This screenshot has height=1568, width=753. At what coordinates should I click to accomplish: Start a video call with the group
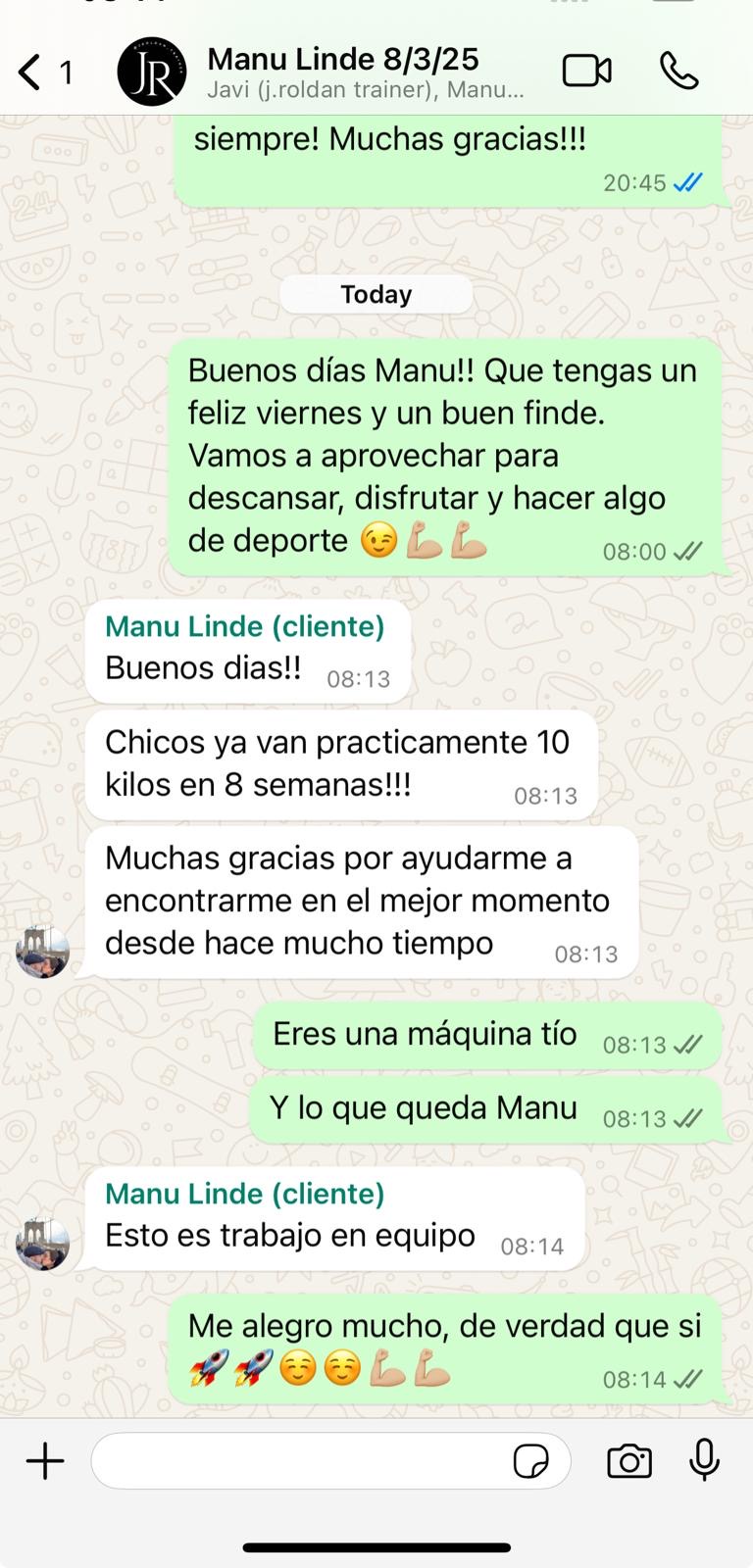586,72
